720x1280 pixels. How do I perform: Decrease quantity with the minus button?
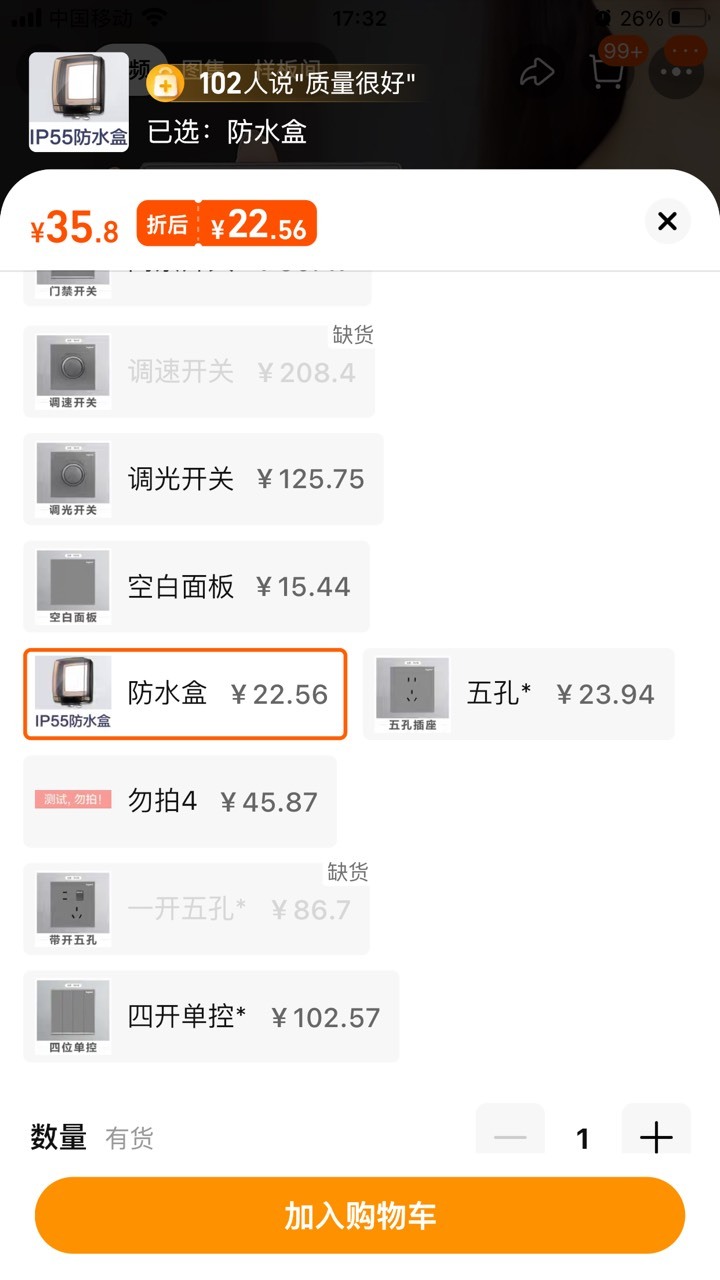click(x=510, y=1137)
